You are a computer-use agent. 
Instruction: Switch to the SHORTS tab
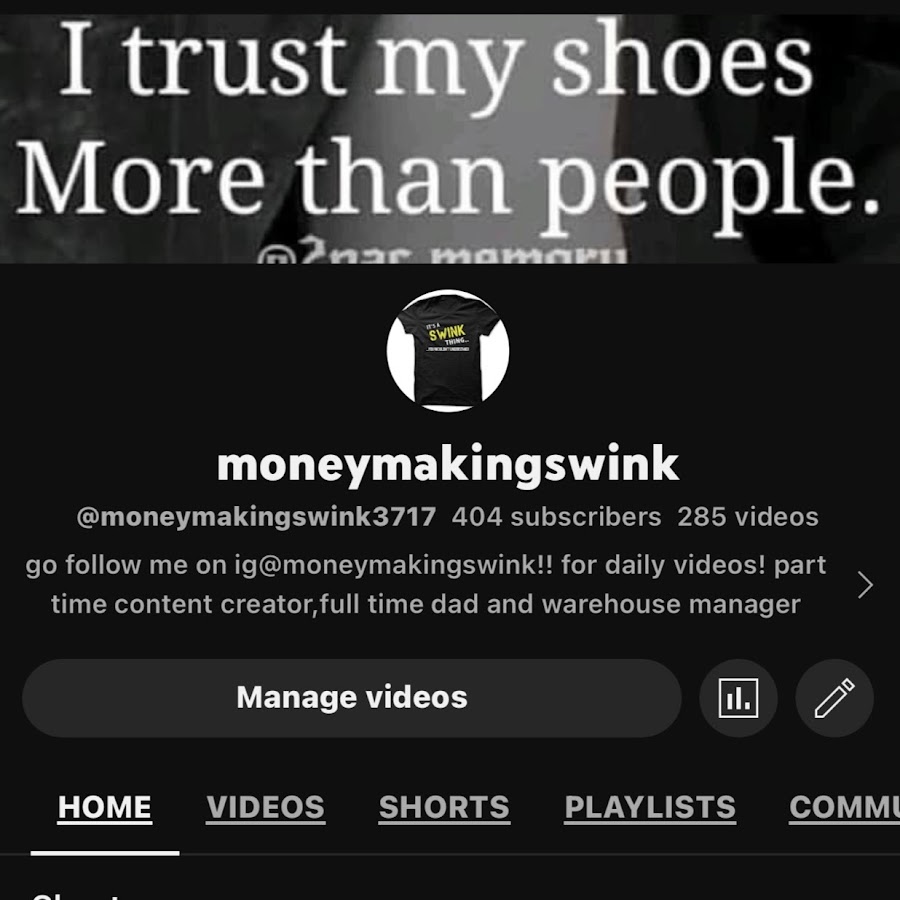[x=444, y=807]
